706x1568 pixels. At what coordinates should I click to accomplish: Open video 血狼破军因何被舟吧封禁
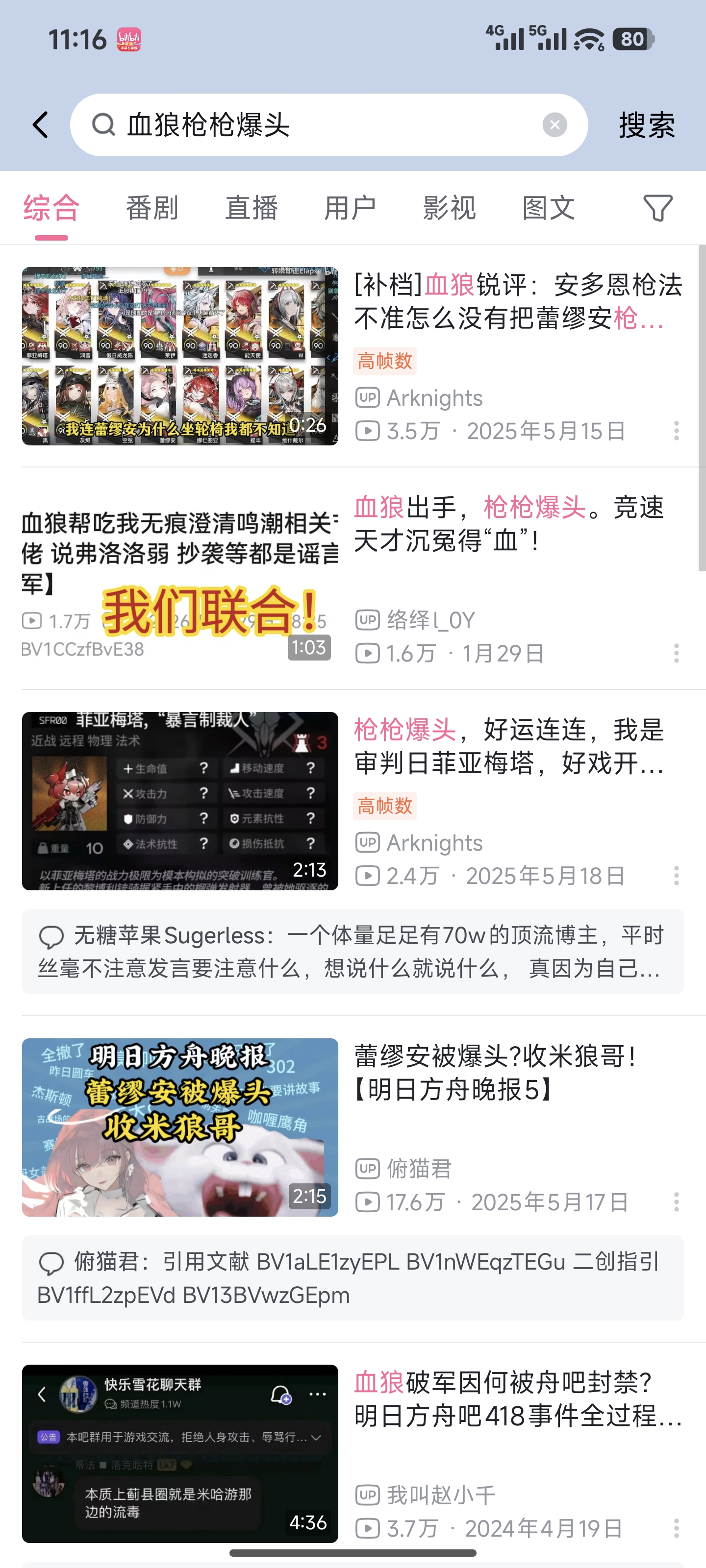pos(518,1399)
